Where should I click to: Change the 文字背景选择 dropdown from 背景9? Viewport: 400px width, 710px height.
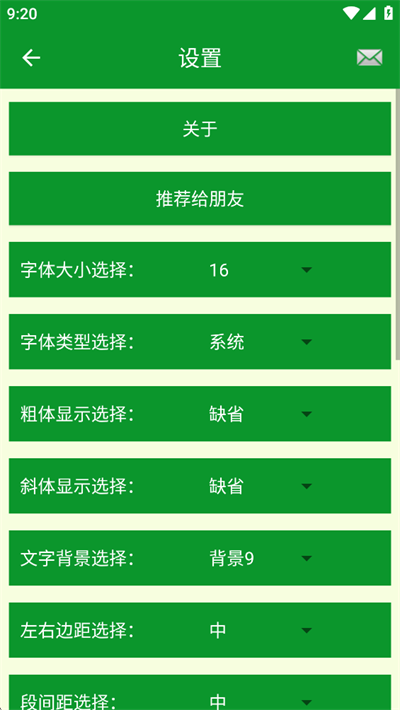tap(261, 558)
